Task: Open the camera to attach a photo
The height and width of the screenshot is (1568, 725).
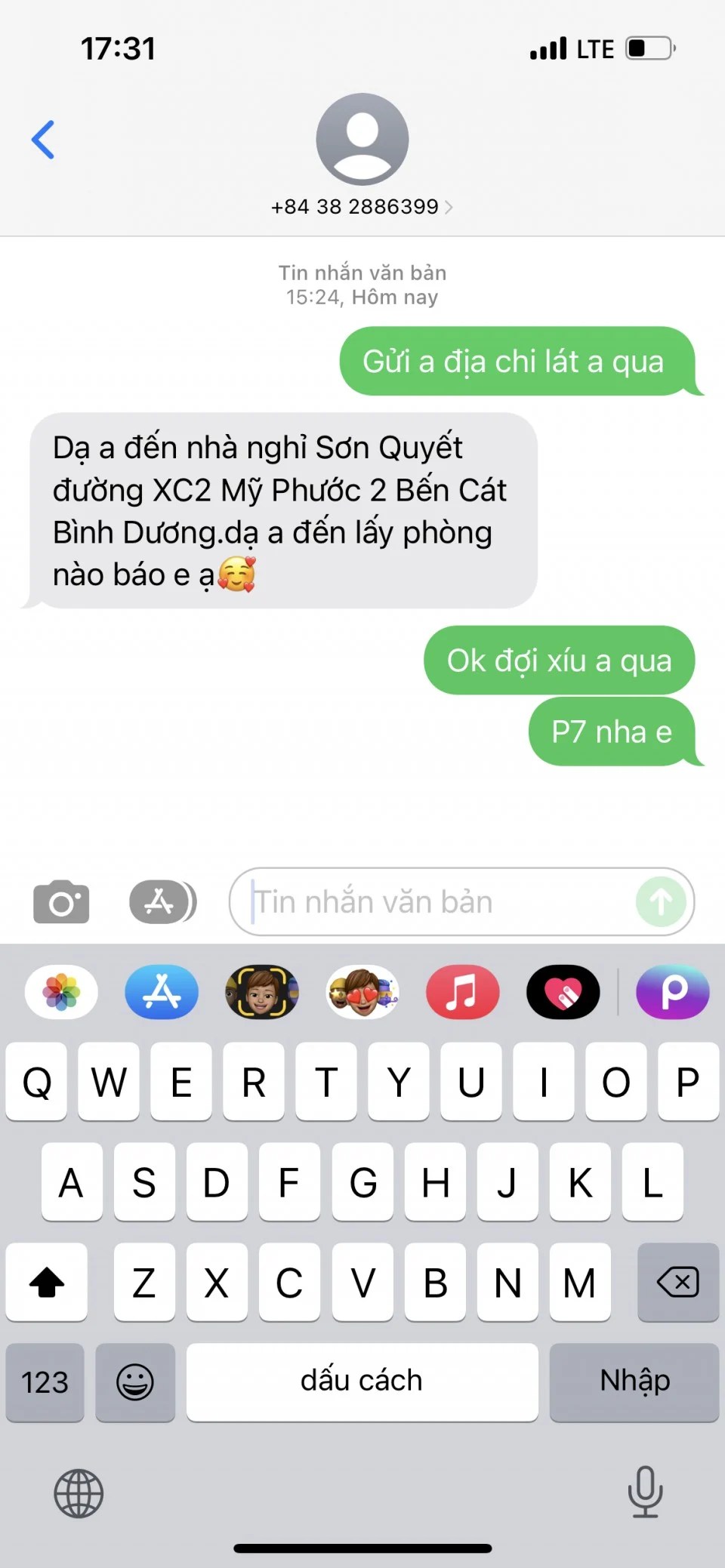Action: pyautogui.click(x=61, y=901)
